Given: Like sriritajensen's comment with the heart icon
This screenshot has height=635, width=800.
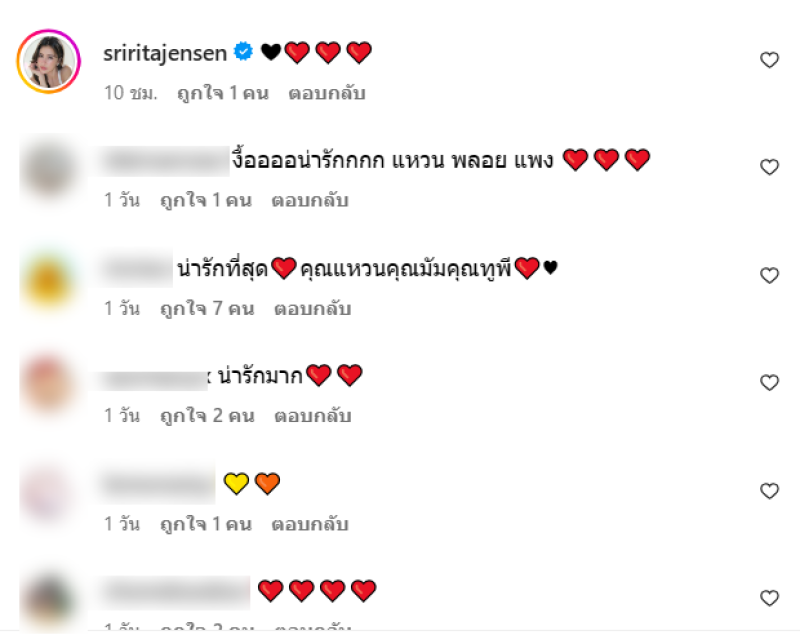Looking at the screenshot, I should tap(769, 60).
